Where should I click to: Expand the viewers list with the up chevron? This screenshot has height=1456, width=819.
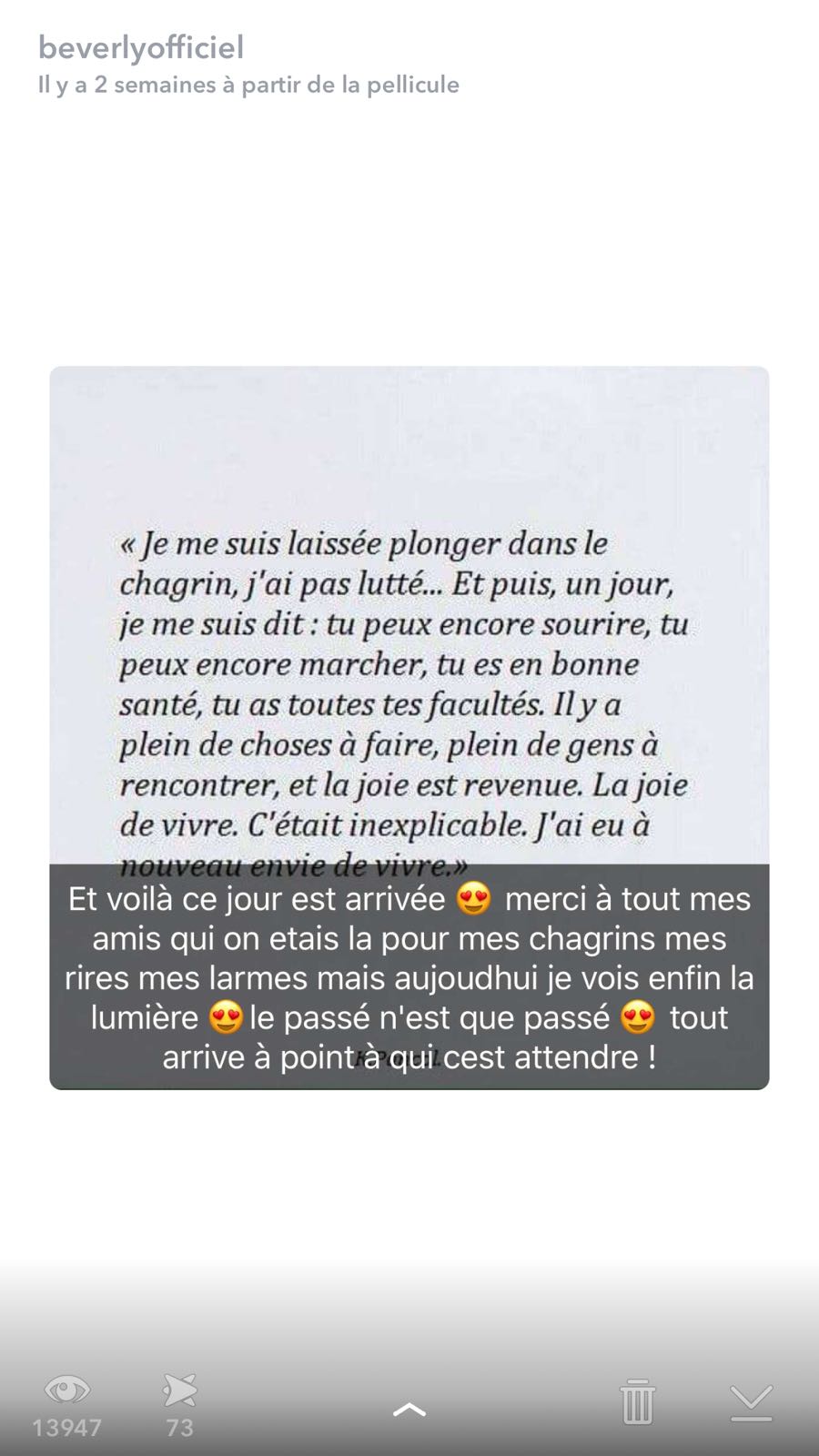tap(409, 1410)
